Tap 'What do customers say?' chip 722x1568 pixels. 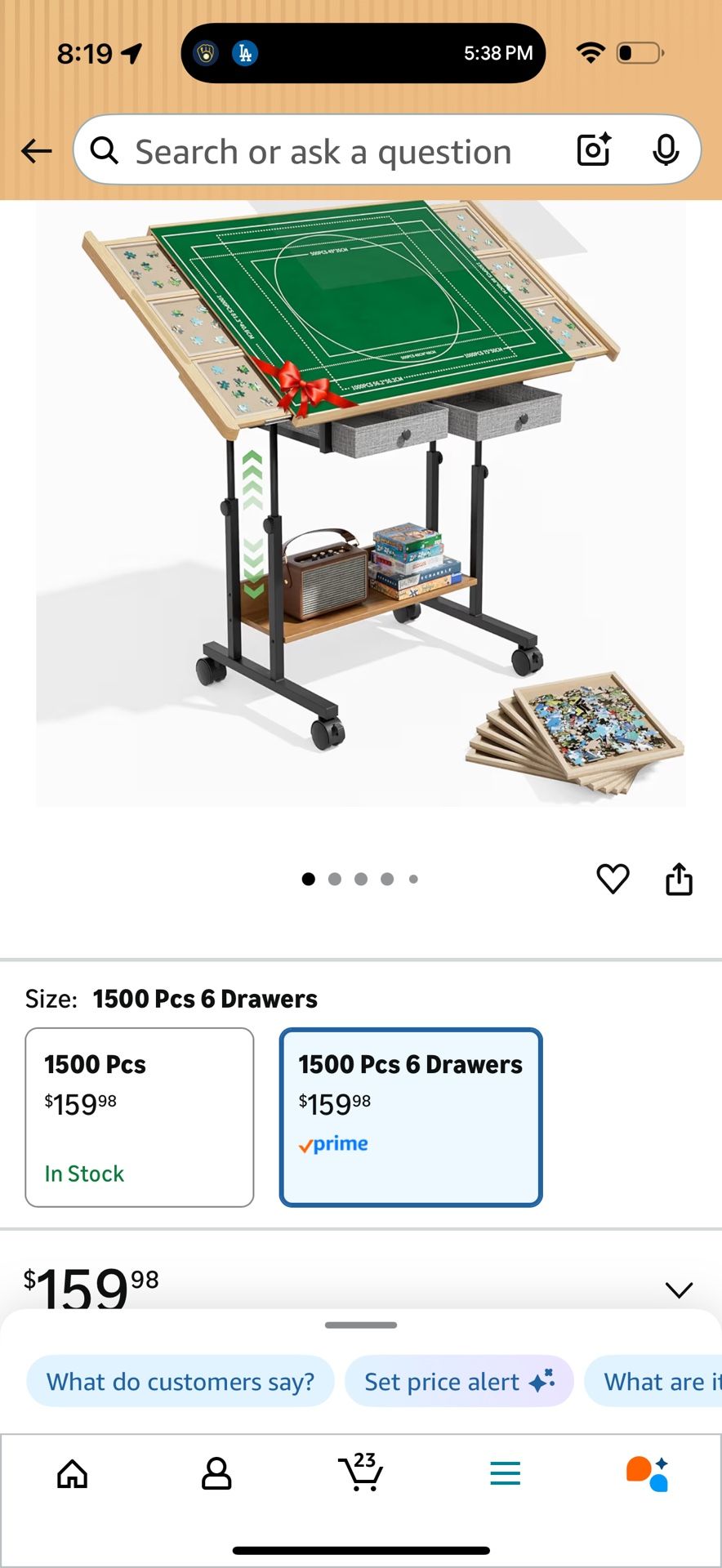pyautogui.click(x=180, y=1381)
